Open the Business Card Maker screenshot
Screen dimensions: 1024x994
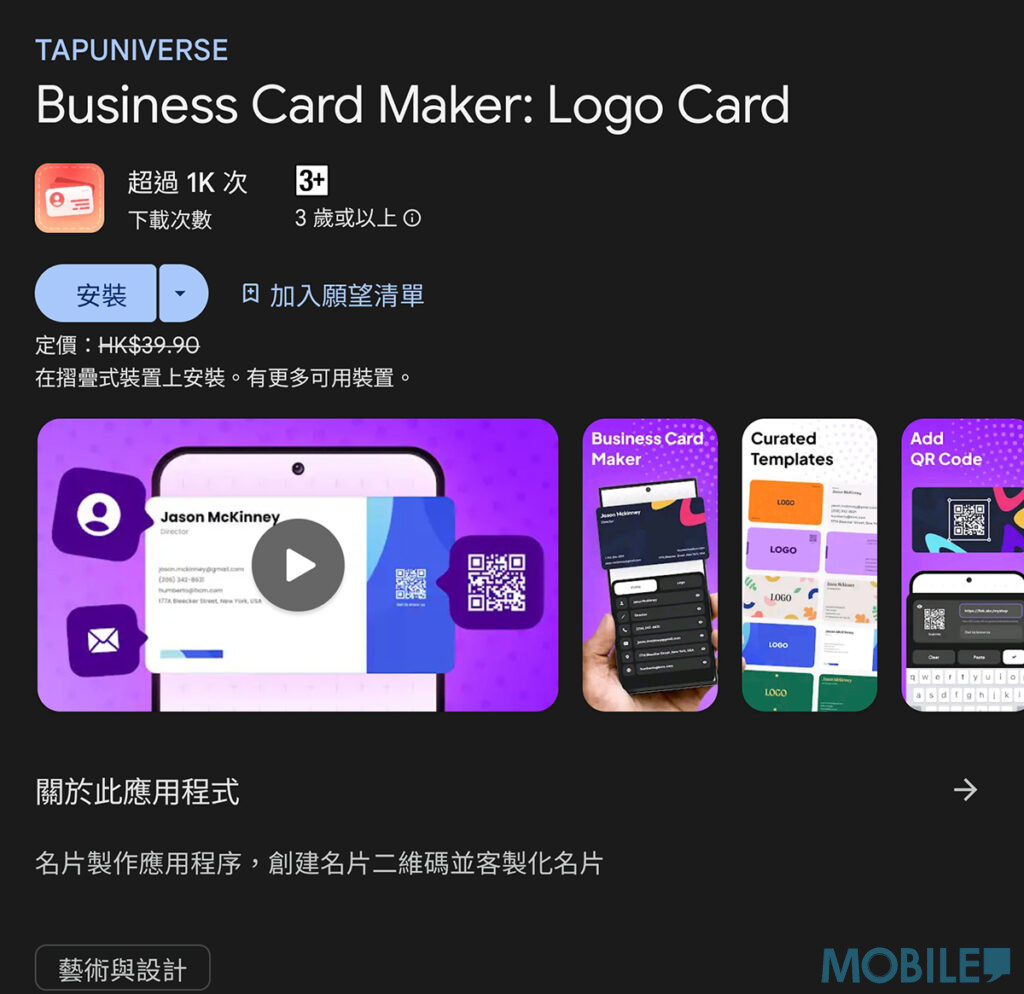649,565
